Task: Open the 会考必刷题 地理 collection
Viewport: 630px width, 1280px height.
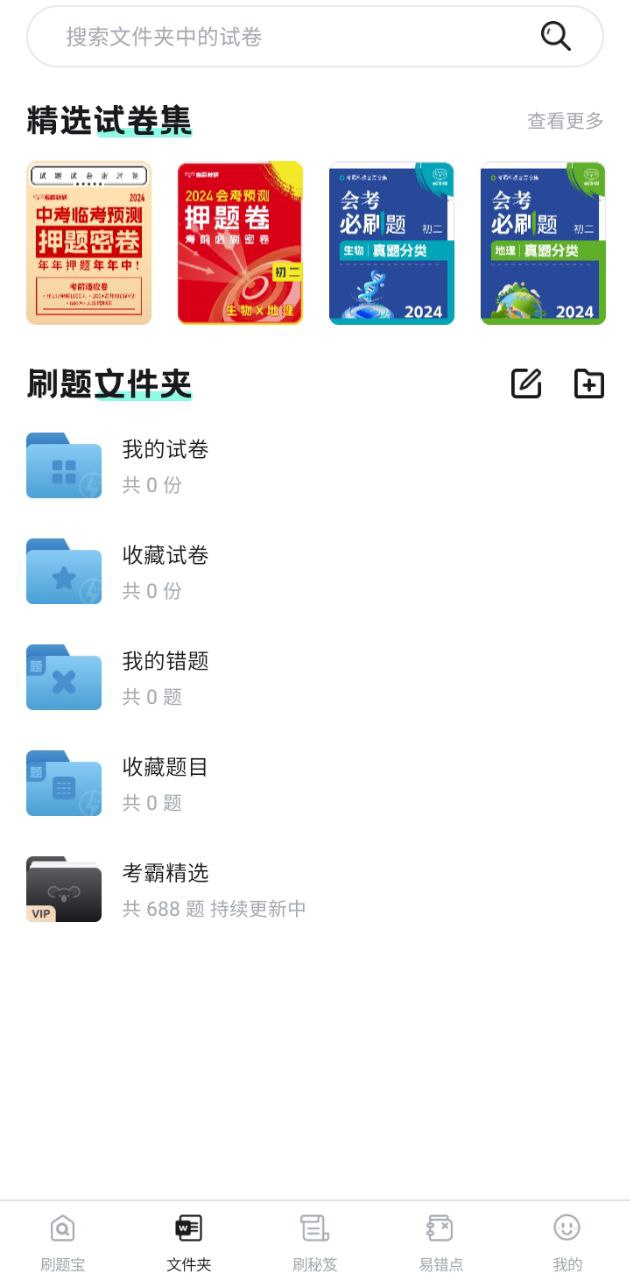Action: pos(543,243)
